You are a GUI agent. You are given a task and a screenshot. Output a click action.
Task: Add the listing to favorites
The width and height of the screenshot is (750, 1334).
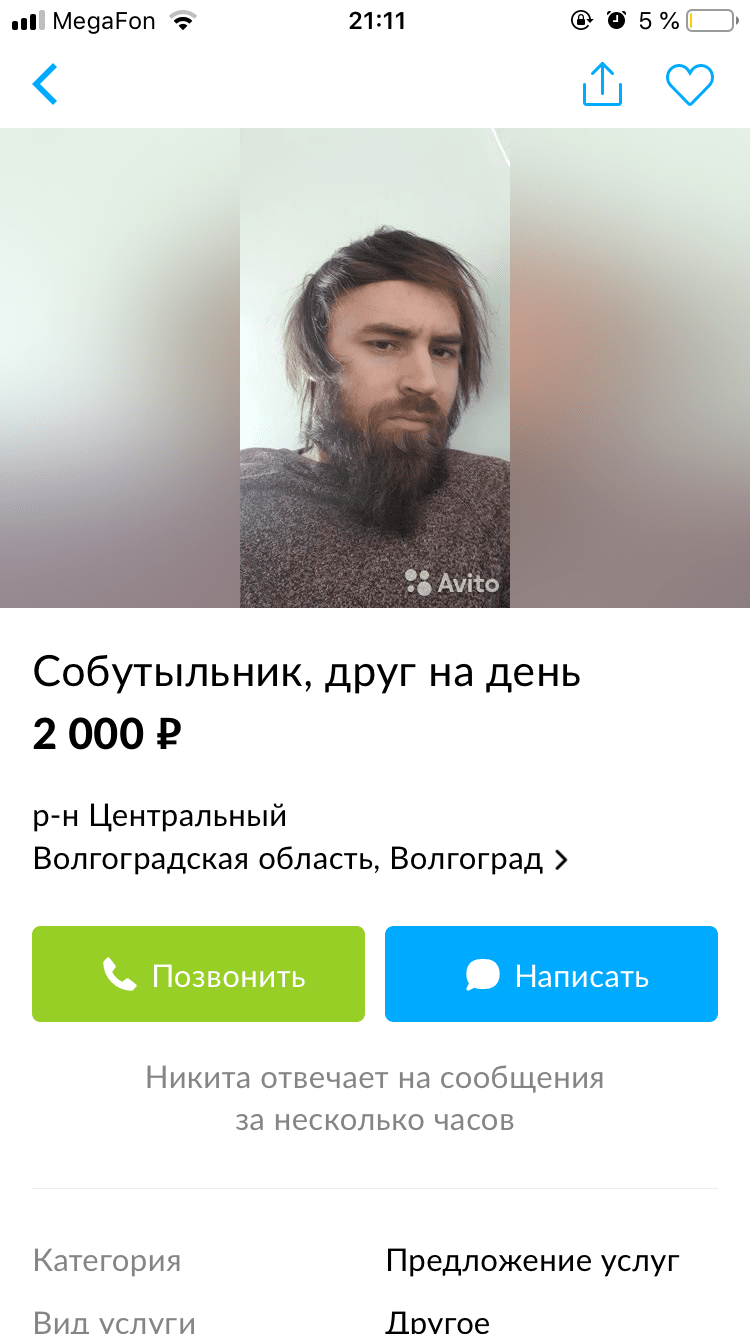click(690, 85)
